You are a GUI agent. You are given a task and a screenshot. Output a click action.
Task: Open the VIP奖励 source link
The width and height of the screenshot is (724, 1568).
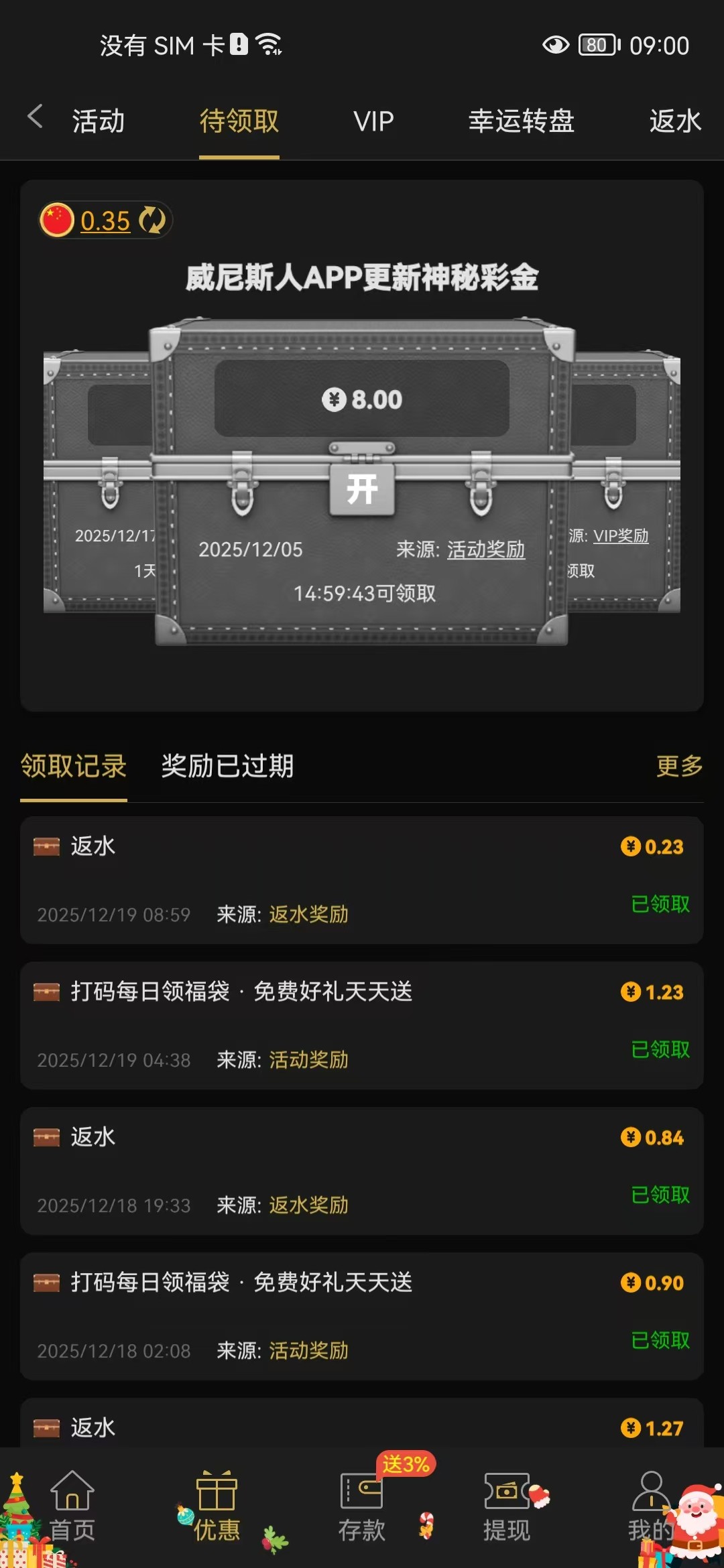[x=621, y=535]
